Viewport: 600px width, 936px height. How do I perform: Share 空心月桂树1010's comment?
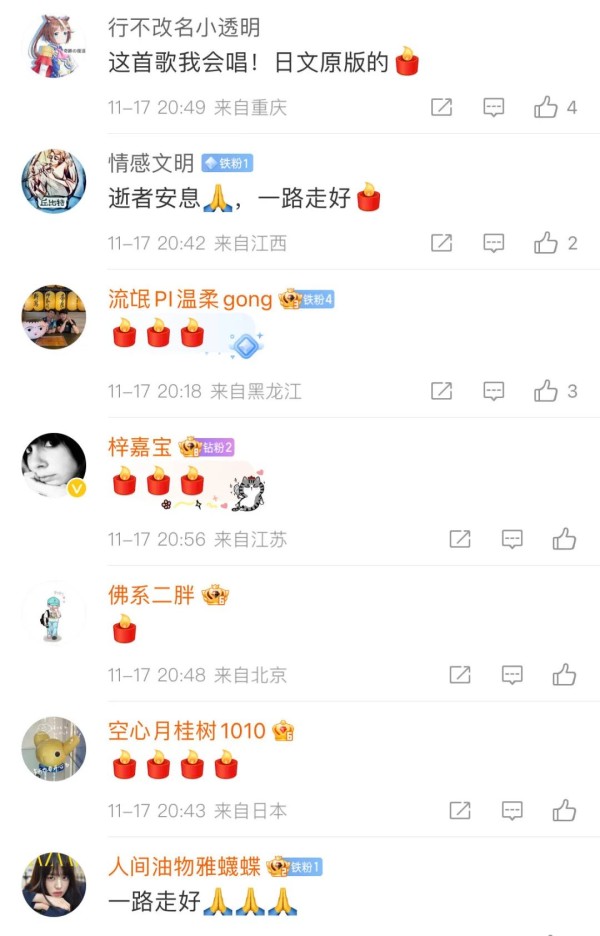point(460,810)
